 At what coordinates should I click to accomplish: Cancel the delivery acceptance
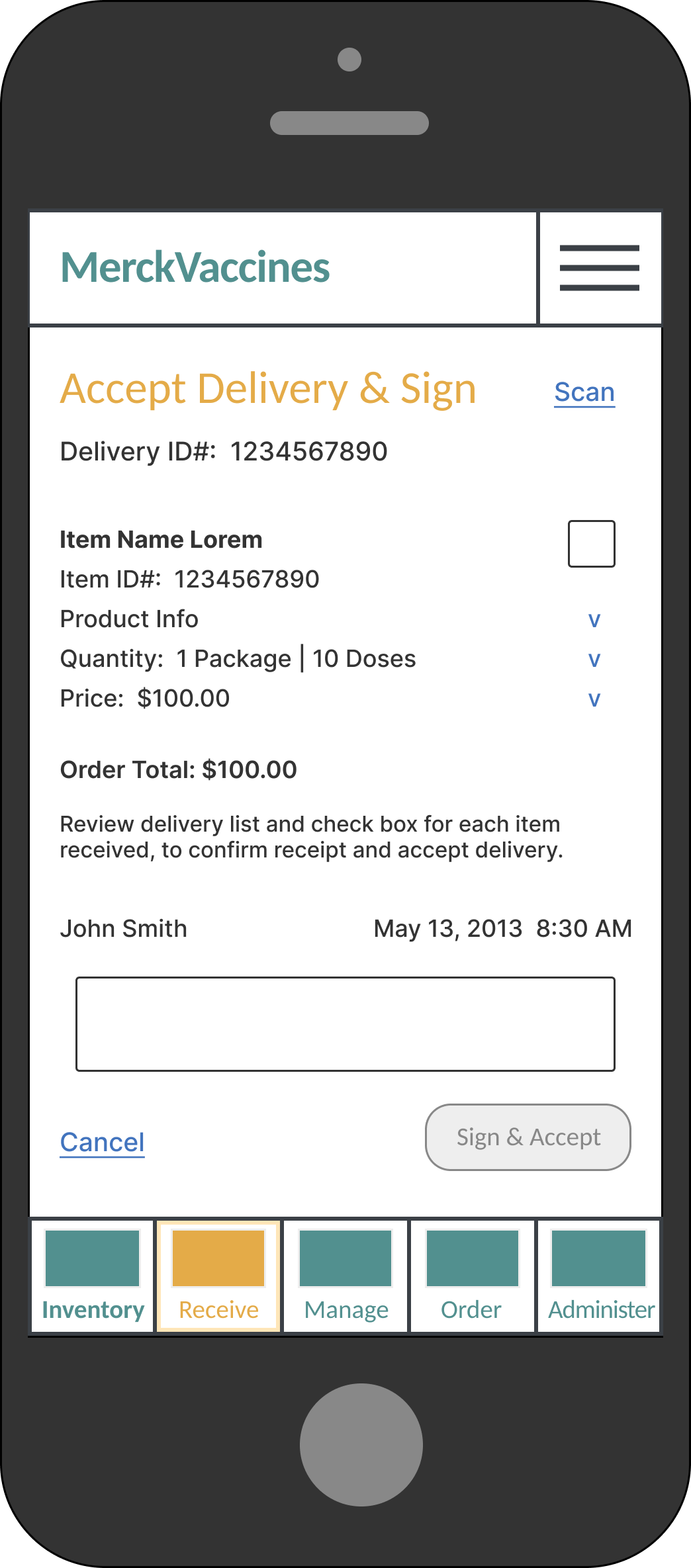tap(102, 1143)
